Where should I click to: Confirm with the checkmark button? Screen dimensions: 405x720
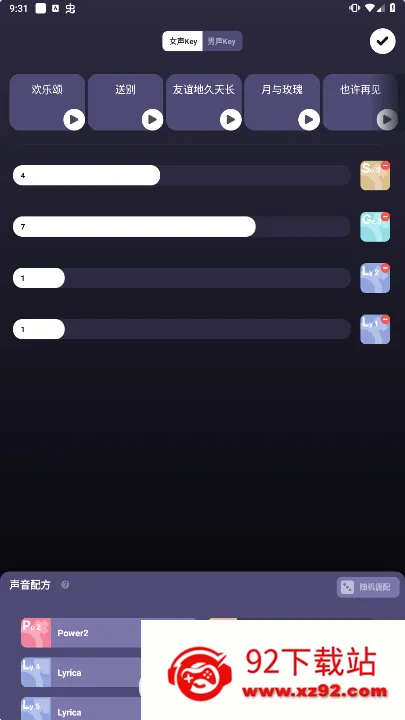point(382,41)
